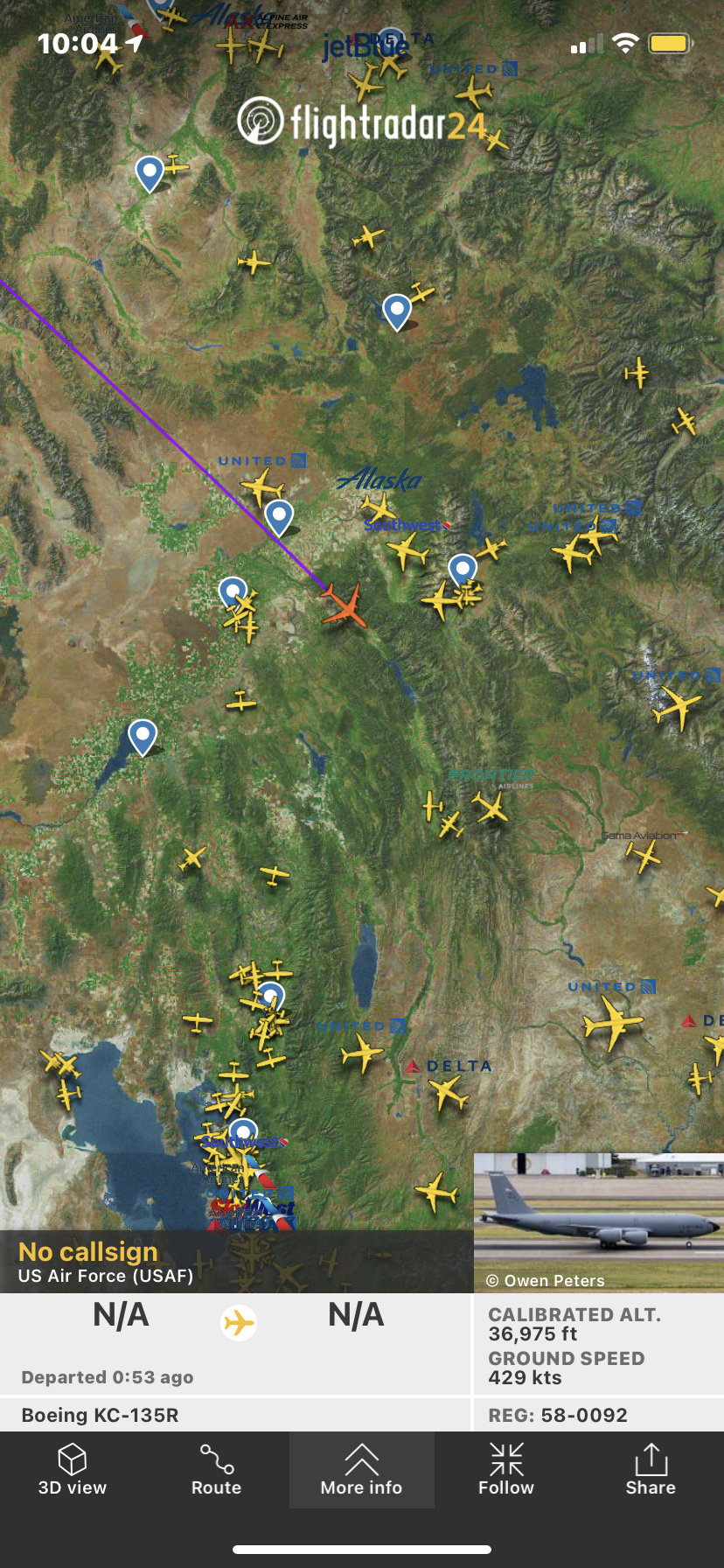
Task: Follow this KC-135R aircraft
Action: (x=505, y=1470)
